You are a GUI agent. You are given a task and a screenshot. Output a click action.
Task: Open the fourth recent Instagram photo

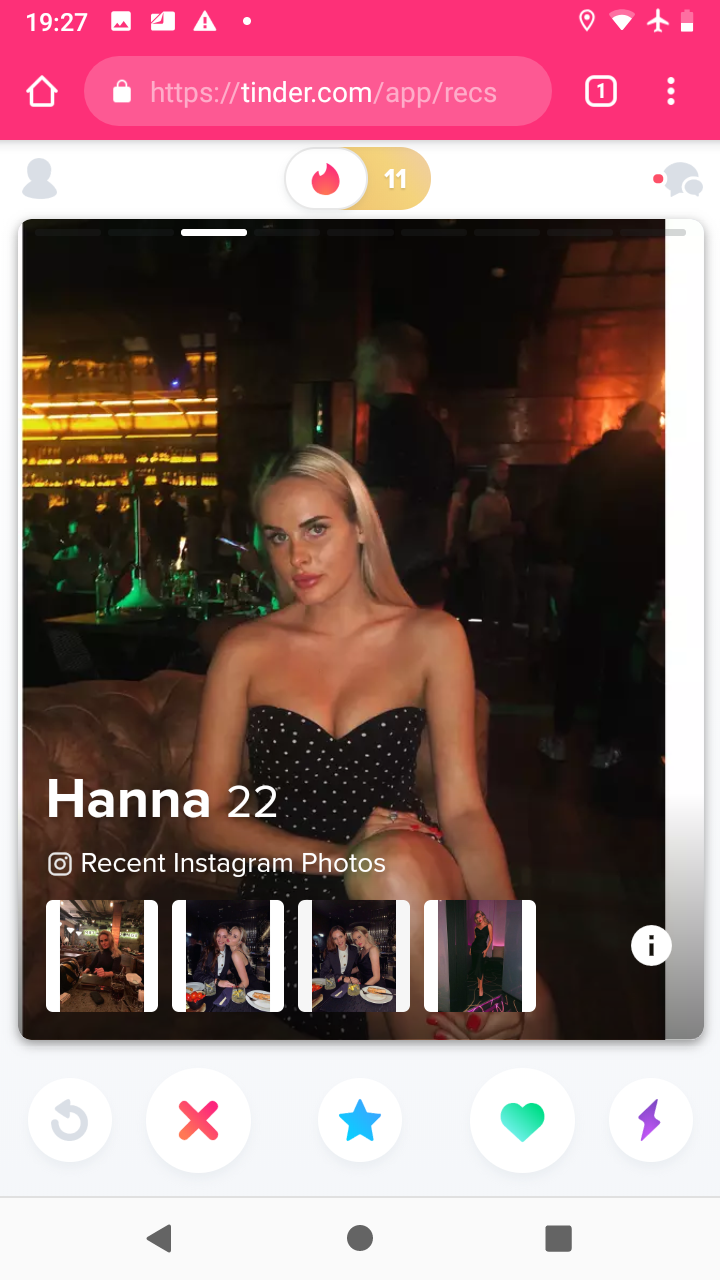tap(480, 956)
